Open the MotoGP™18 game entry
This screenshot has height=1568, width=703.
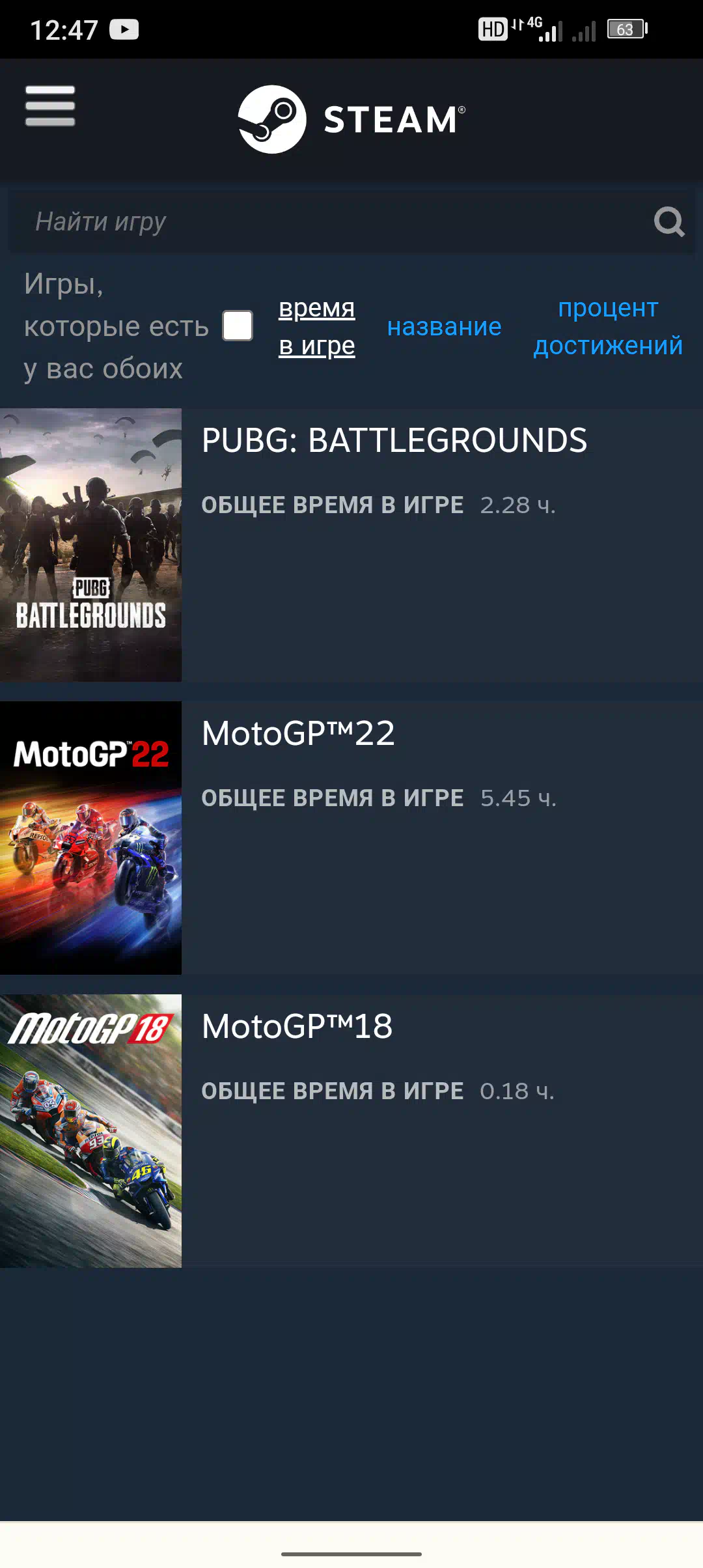(x=297, y=1027)
